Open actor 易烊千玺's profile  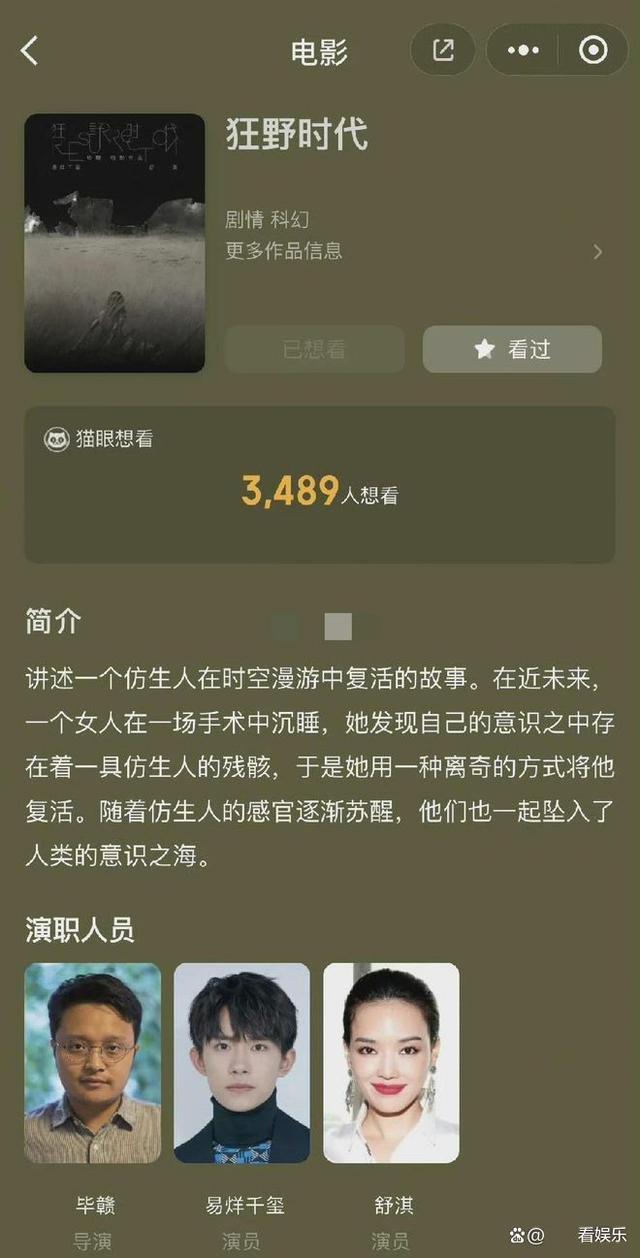(x=242, y=1063)
